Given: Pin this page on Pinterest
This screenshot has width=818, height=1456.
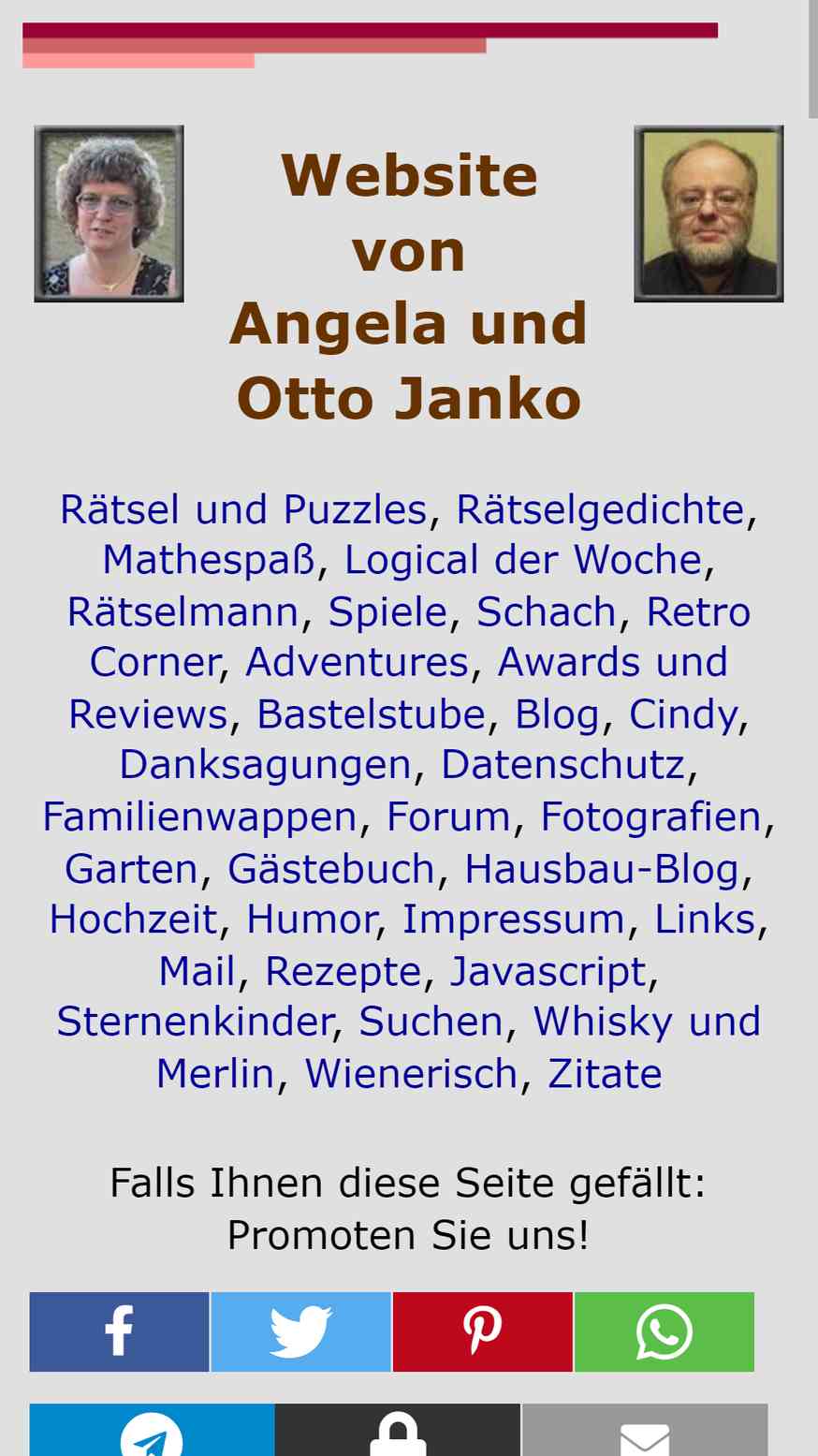Looking at the screenshot, I should (x=482, y=1331).
